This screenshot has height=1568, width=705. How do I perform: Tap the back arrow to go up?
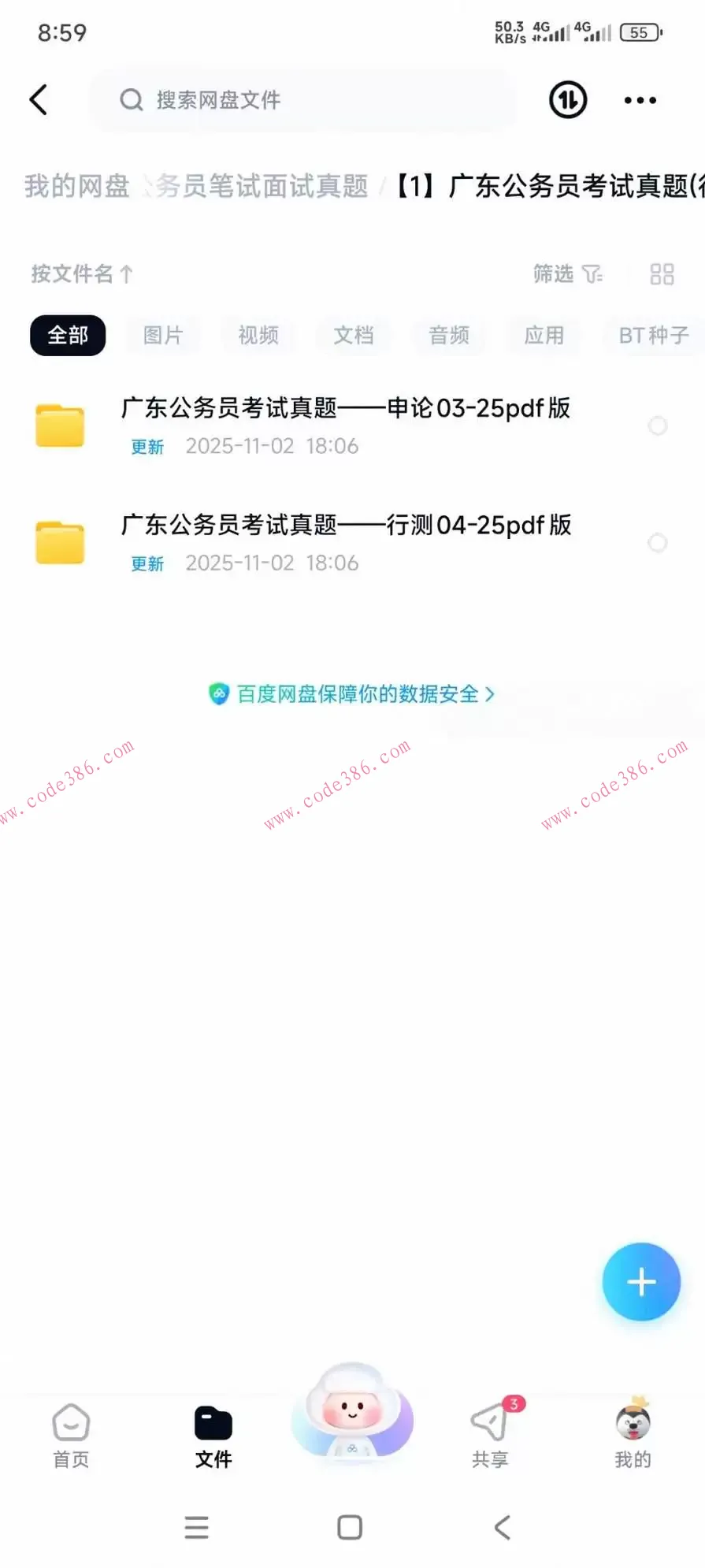39,100
